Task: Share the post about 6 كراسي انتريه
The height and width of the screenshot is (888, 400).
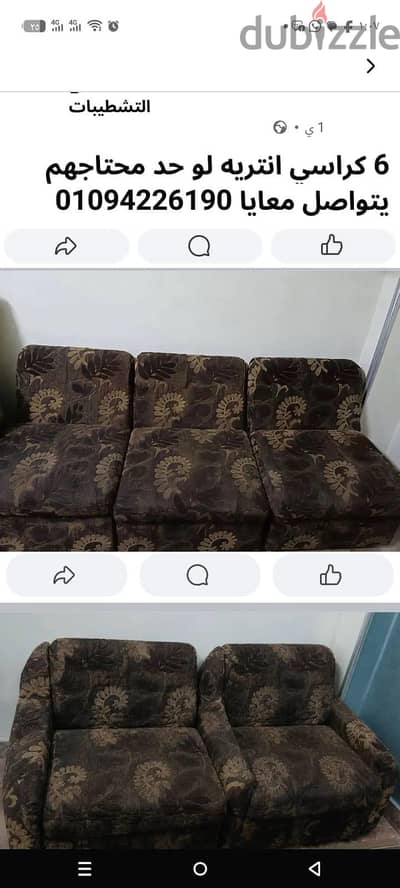Action: tap(66, 246)
